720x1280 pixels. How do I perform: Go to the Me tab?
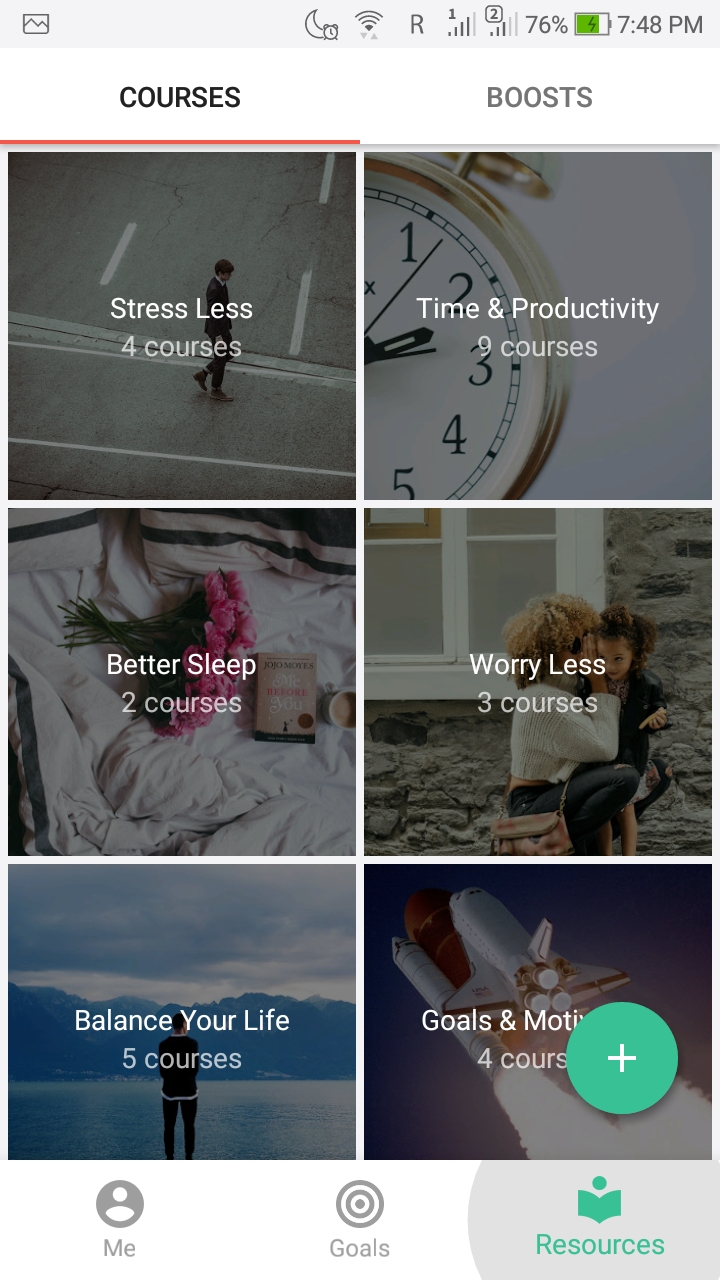click(x=120, y=1218)
